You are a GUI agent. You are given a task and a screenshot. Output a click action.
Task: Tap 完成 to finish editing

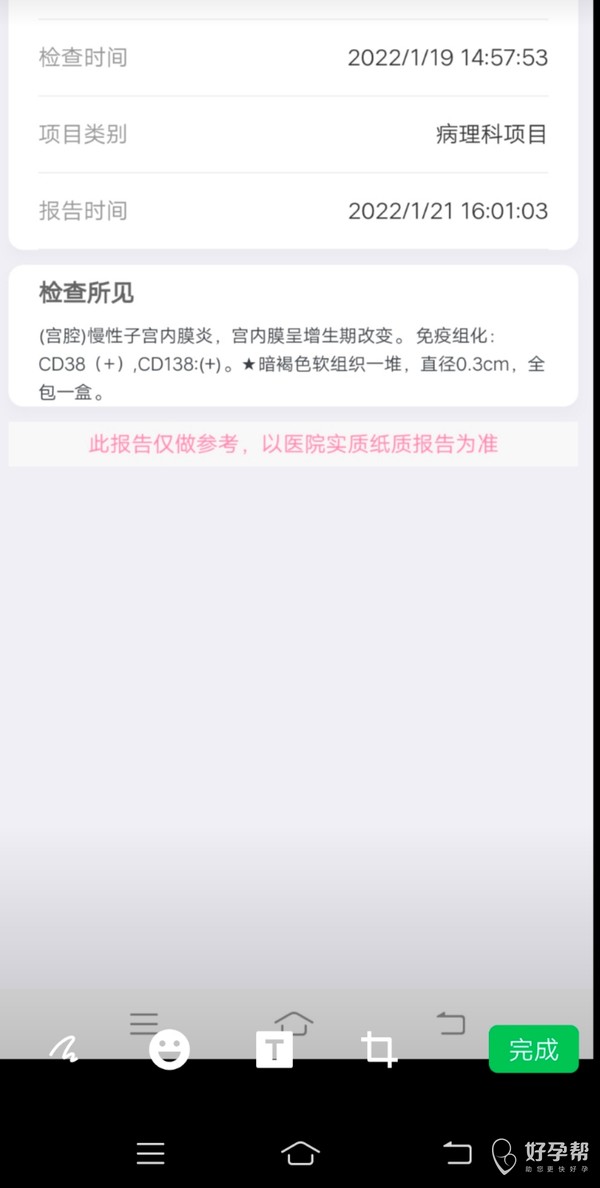[x=533, y=1049]
